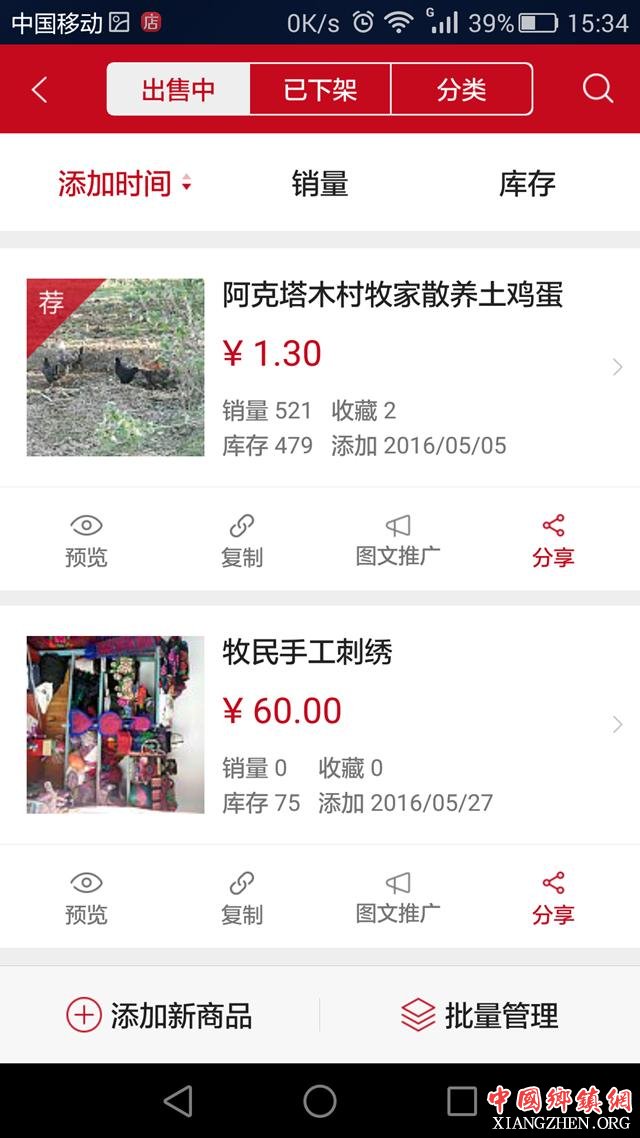Viewport: 640px width, 1138px height.
Task: Go back using the top-left arrow
Action: point(40,90)
